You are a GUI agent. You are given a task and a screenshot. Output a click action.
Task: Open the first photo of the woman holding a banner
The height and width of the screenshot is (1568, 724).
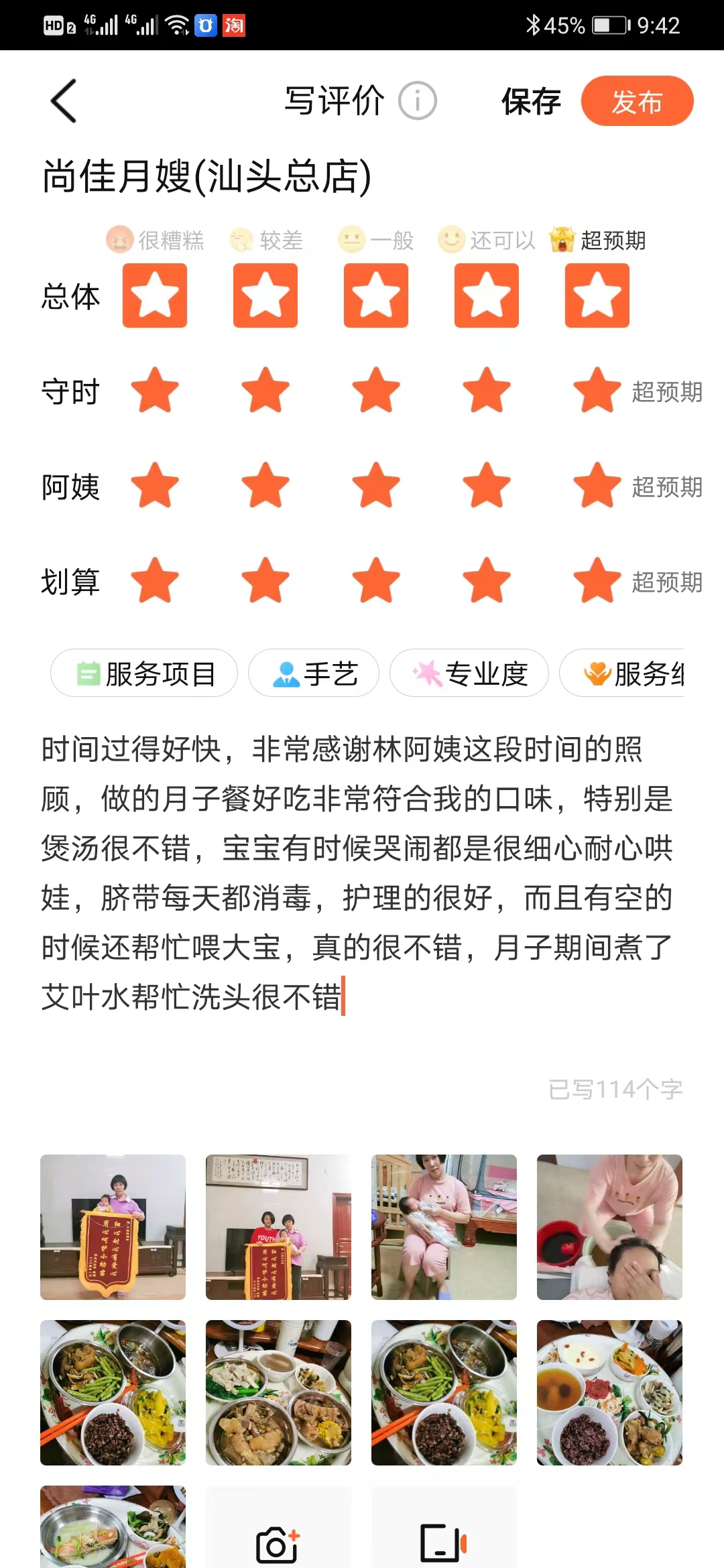[113, 1227]
